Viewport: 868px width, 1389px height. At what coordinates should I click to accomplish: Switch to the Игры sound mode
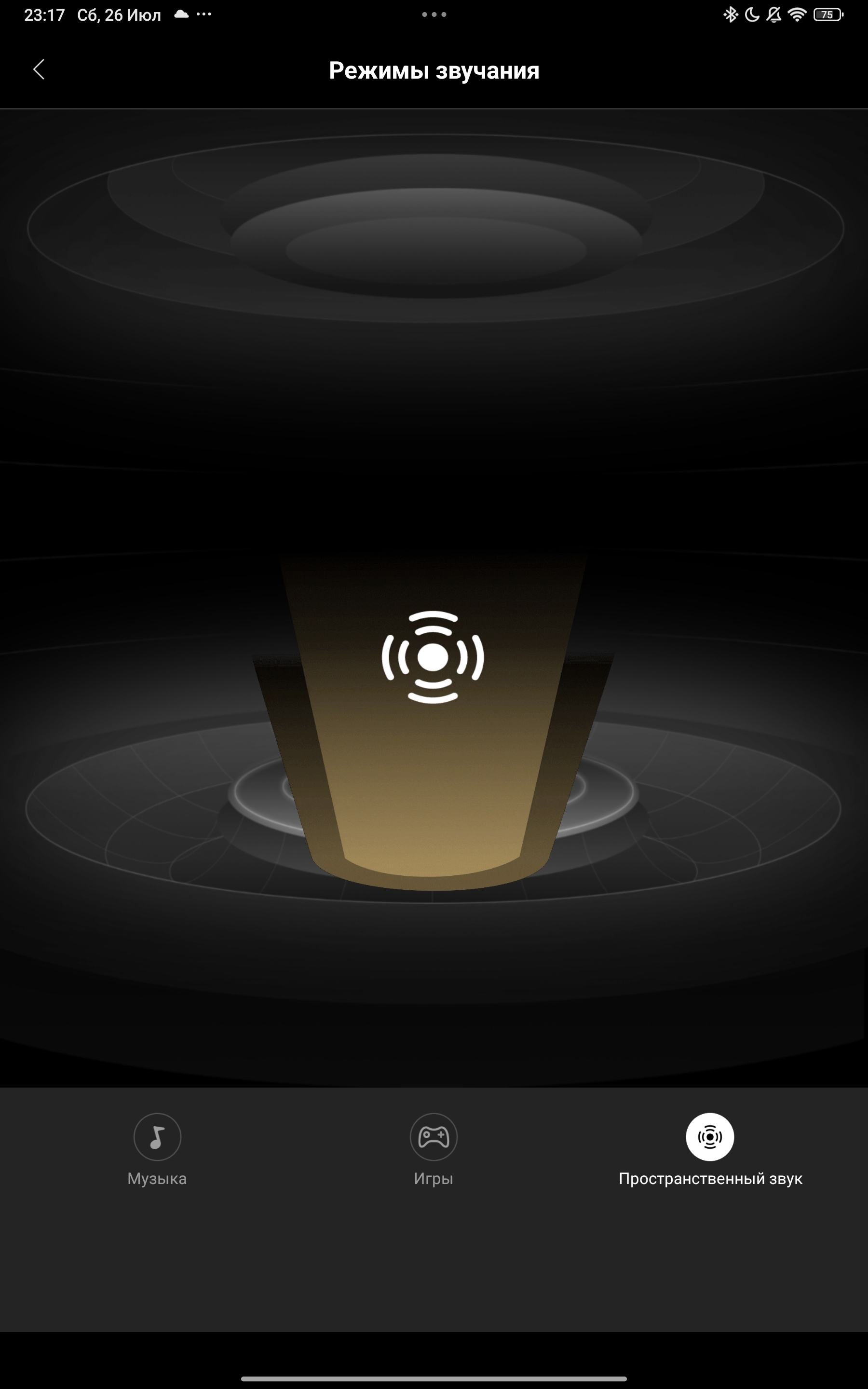[x=434, y=1137]
